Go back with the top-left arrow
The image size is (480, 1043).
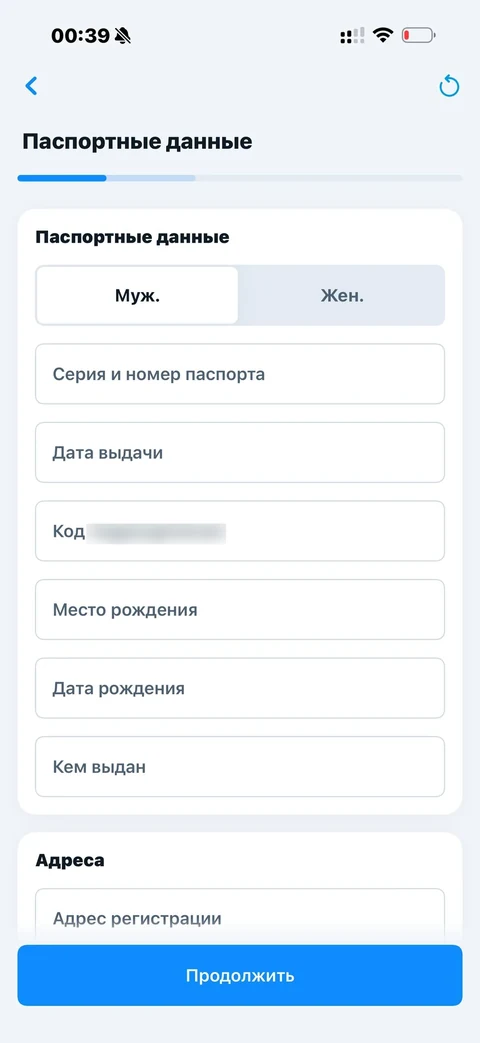31,86
